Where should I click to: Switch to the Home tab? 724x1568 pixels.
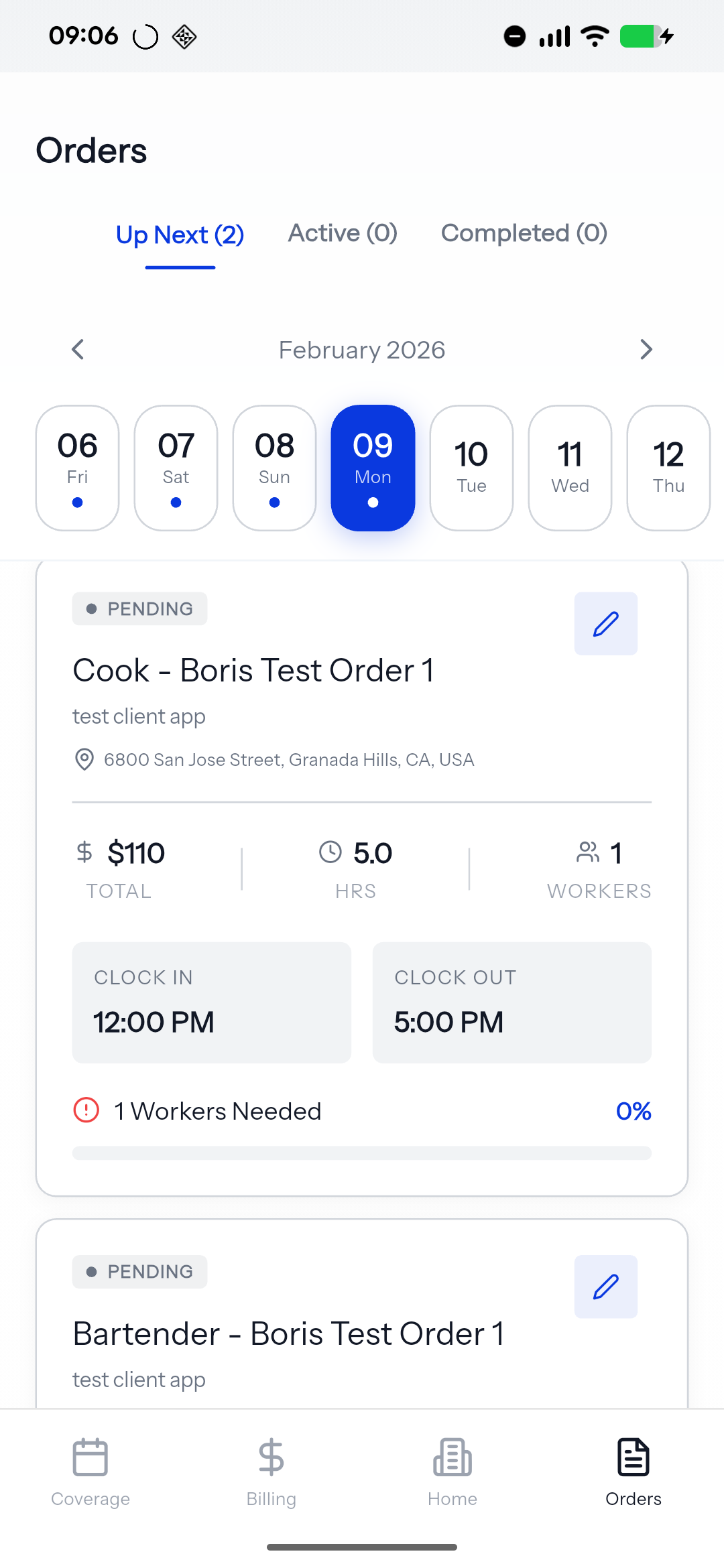452,1472
